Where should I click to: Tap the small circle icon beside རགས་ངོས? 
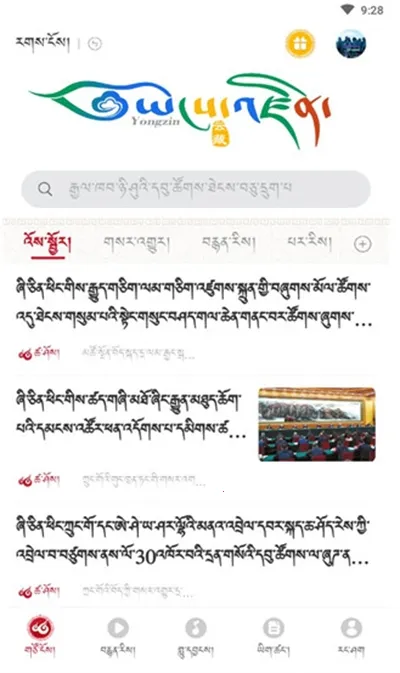(x=95, y=43)
